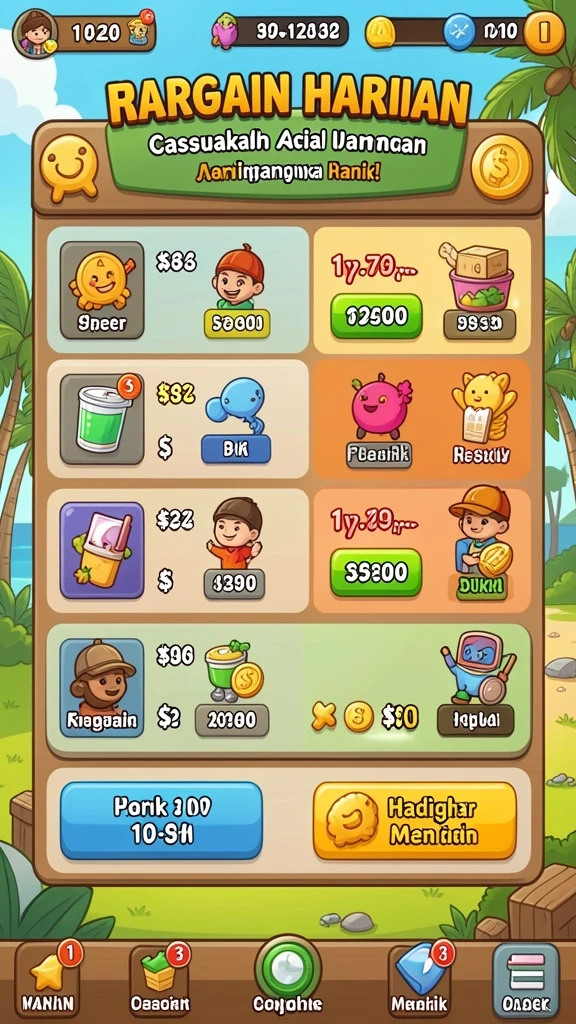Image resolution: width=576 pixels, height=1024 pixels.
Task: Select the Sneer sun item tile
Action: [102, 290]
